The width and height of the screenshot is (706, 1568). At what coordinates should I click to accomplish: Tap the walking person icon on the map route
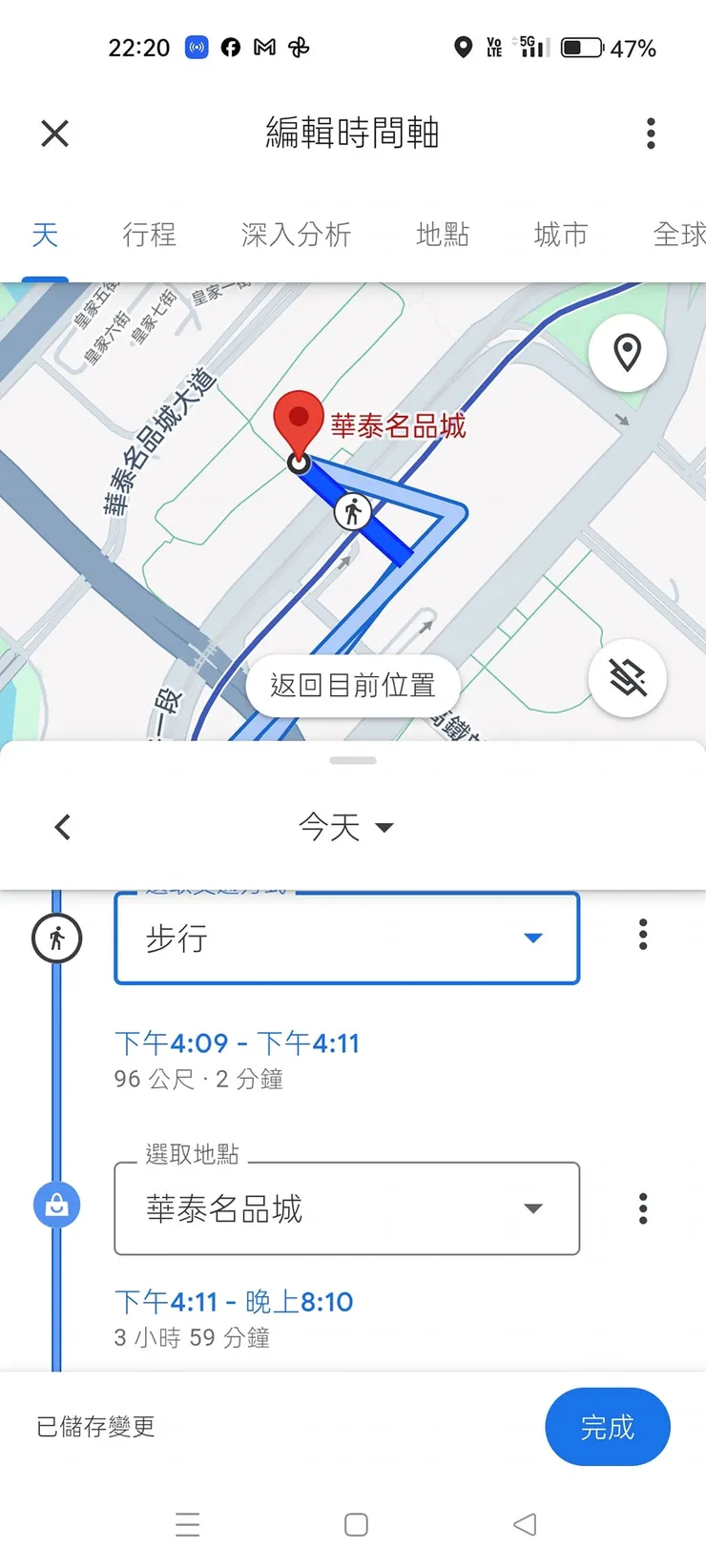pyautogui.click(x=353, y=511)
